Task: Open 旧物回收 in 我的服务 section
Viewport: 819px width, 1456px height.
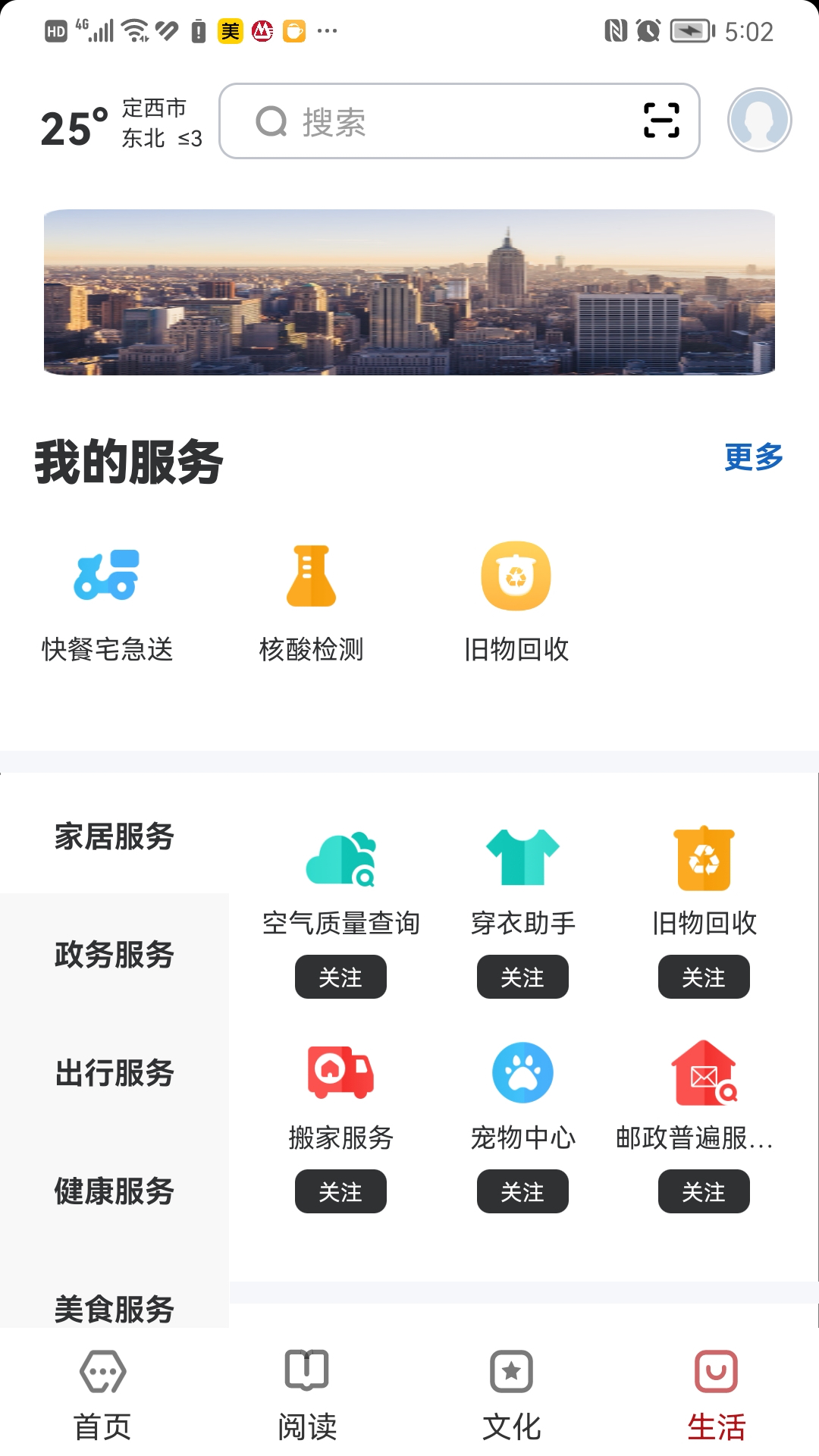Action: pyautogui.click(x=516, y=576)
